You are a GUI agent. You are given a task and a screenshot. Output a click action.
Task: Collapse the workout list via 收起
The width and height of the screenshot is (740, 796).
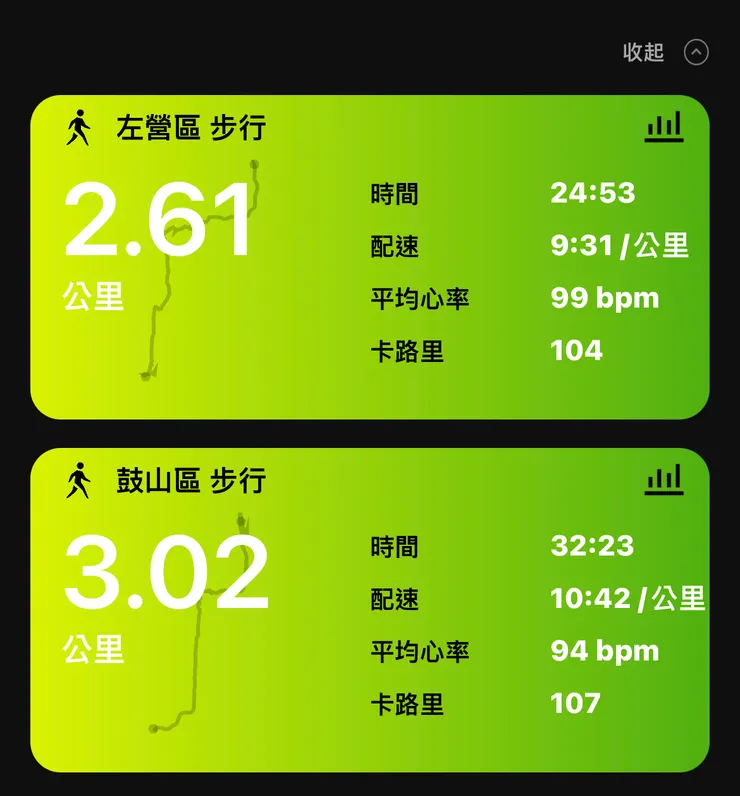coord(646,53)
